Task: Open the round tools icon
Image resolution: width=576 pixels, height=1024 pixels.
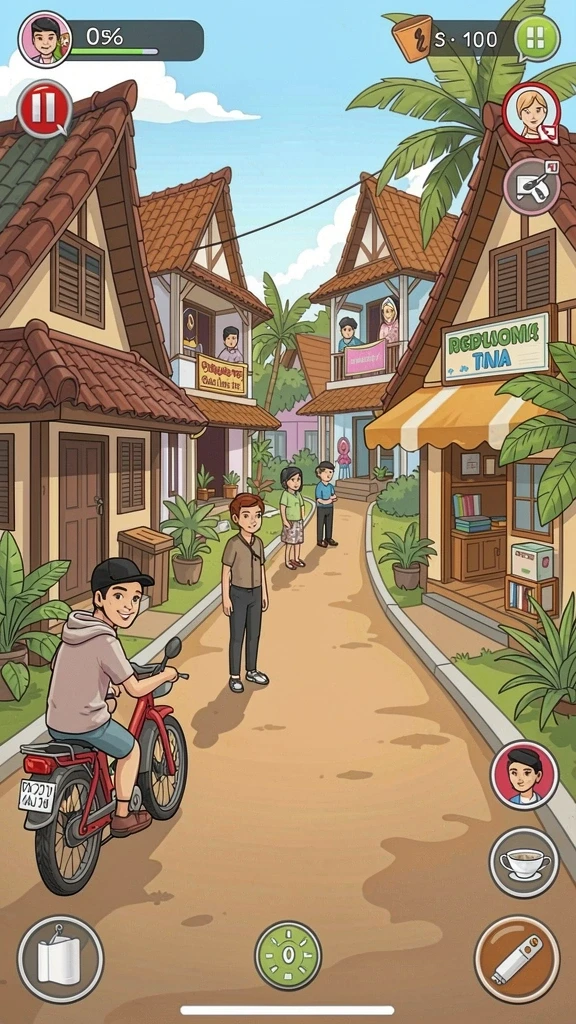Action: tap(531, 187)
